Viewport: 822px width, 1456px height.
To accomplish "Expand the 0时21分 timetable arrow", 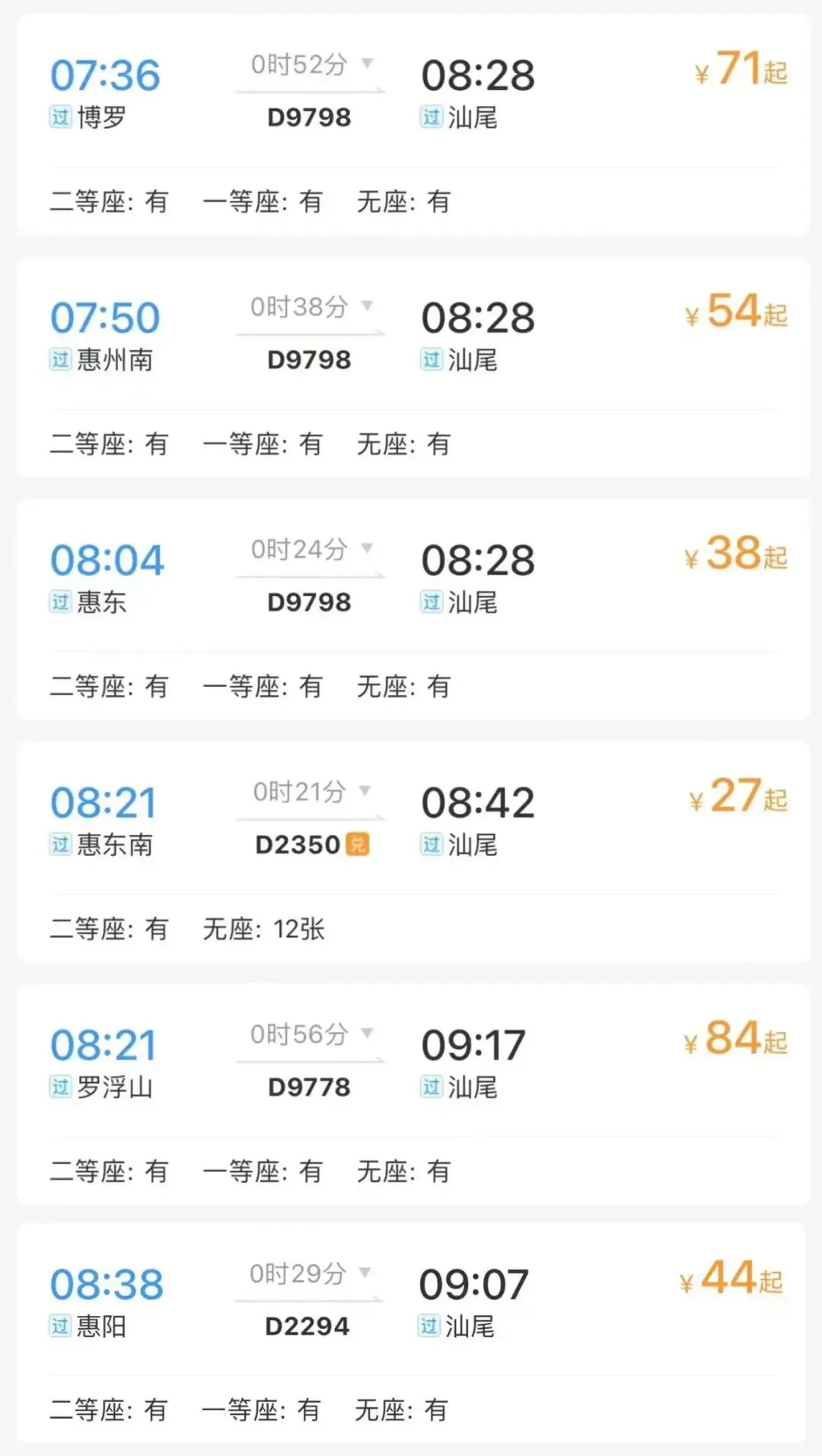I will (365, 790).
